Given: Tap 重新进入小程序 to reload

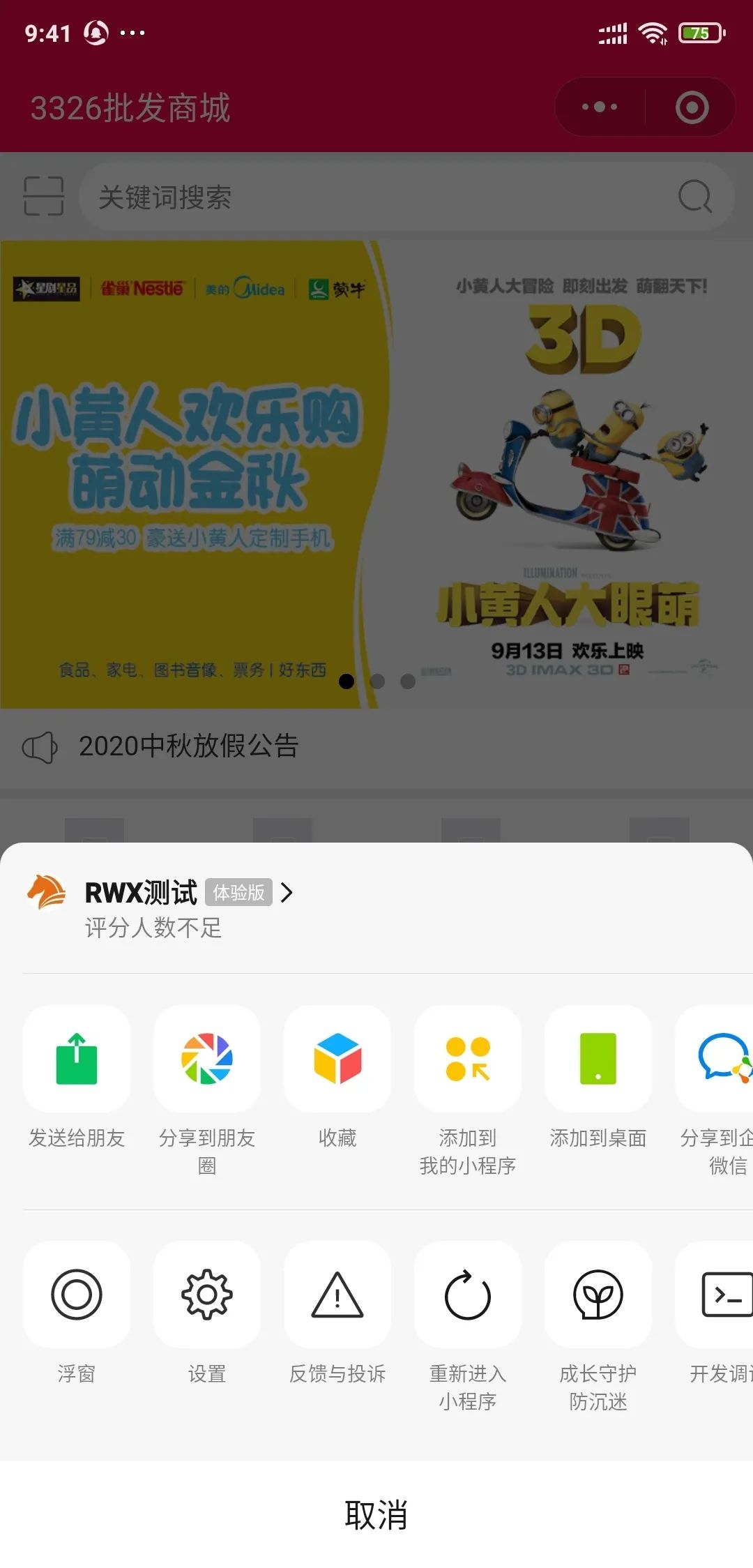Looking at the screenshot, I should [468, 1295].
